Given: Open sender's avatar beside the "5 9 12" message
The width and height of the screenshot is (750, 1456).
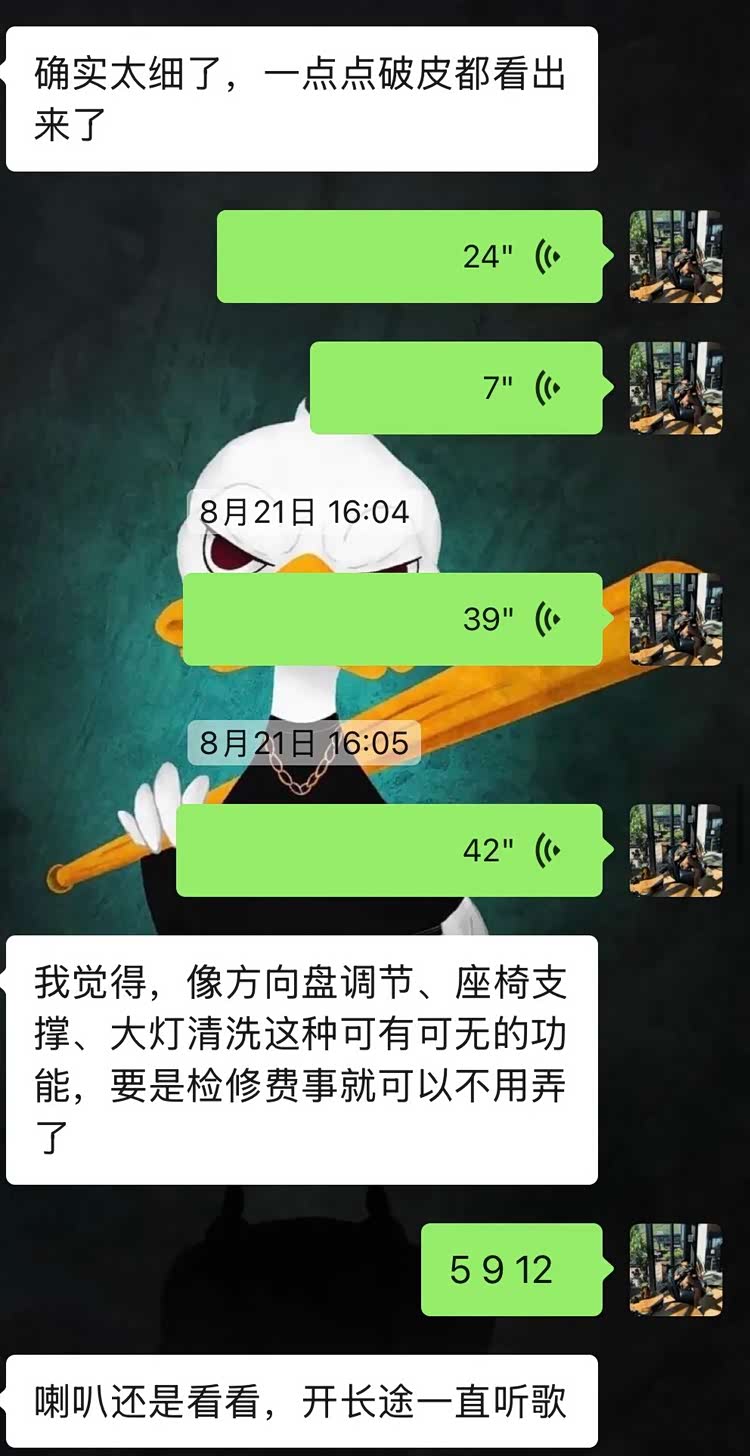Looking at the screenshot, I should [676, 1270].
